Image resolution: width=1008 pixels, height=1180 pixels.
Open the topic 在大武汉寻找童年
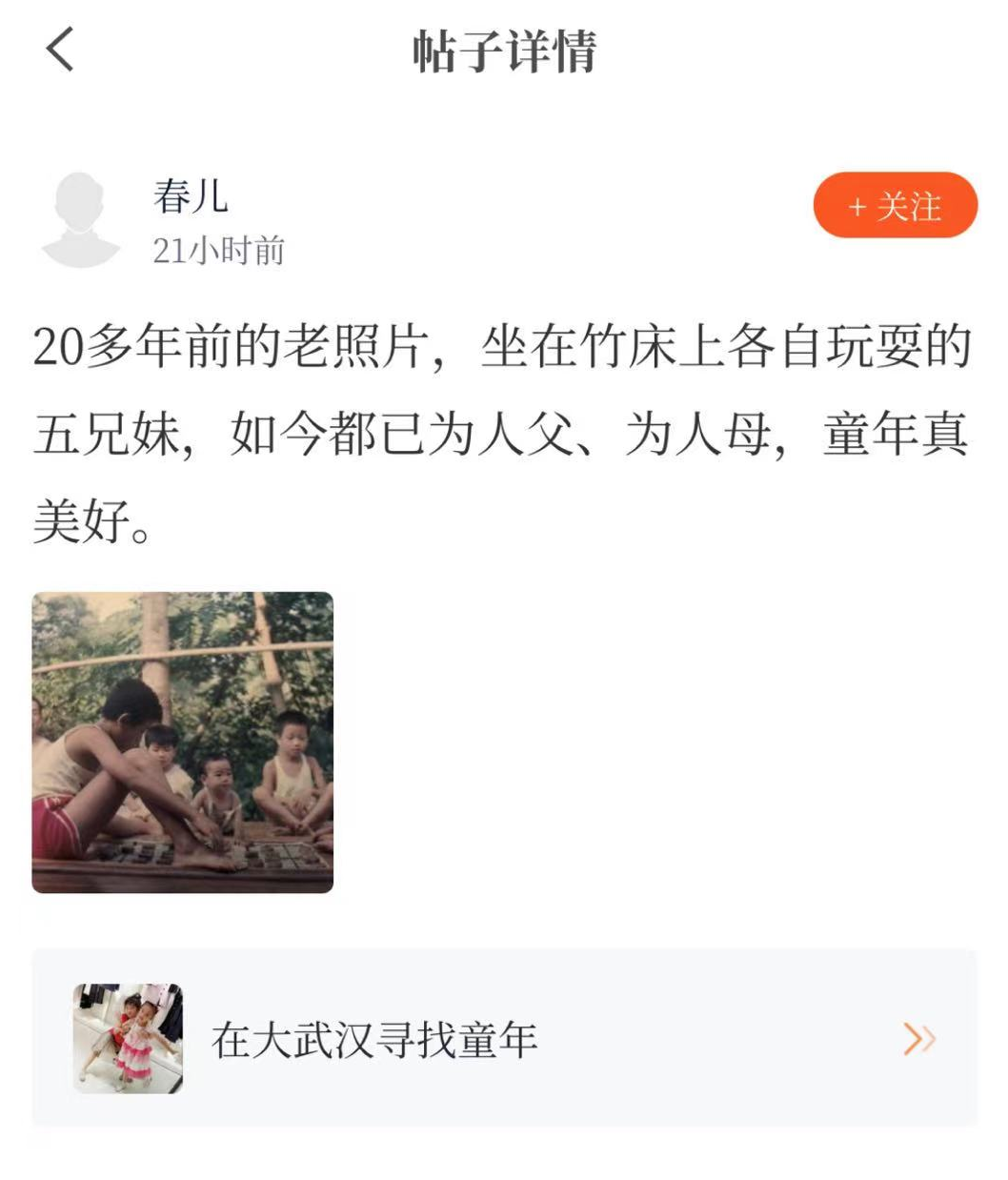504,1039
